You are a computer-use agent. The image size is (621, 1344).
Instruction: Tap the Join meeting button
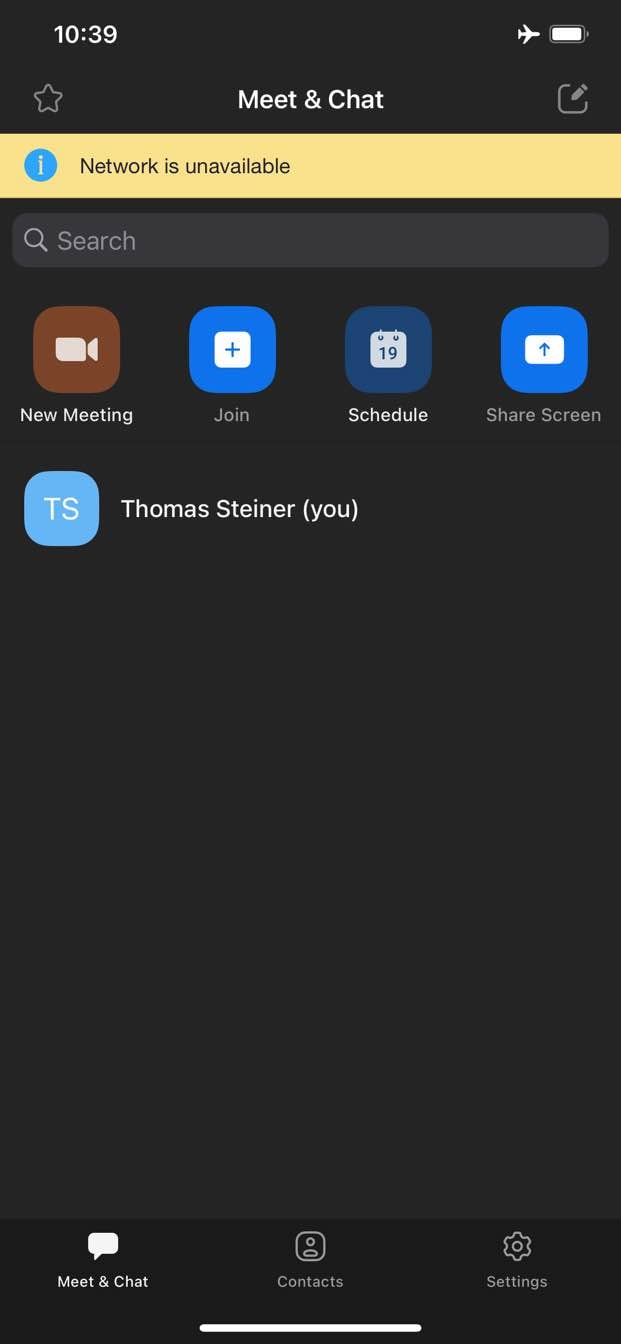(x=232, y=350)
